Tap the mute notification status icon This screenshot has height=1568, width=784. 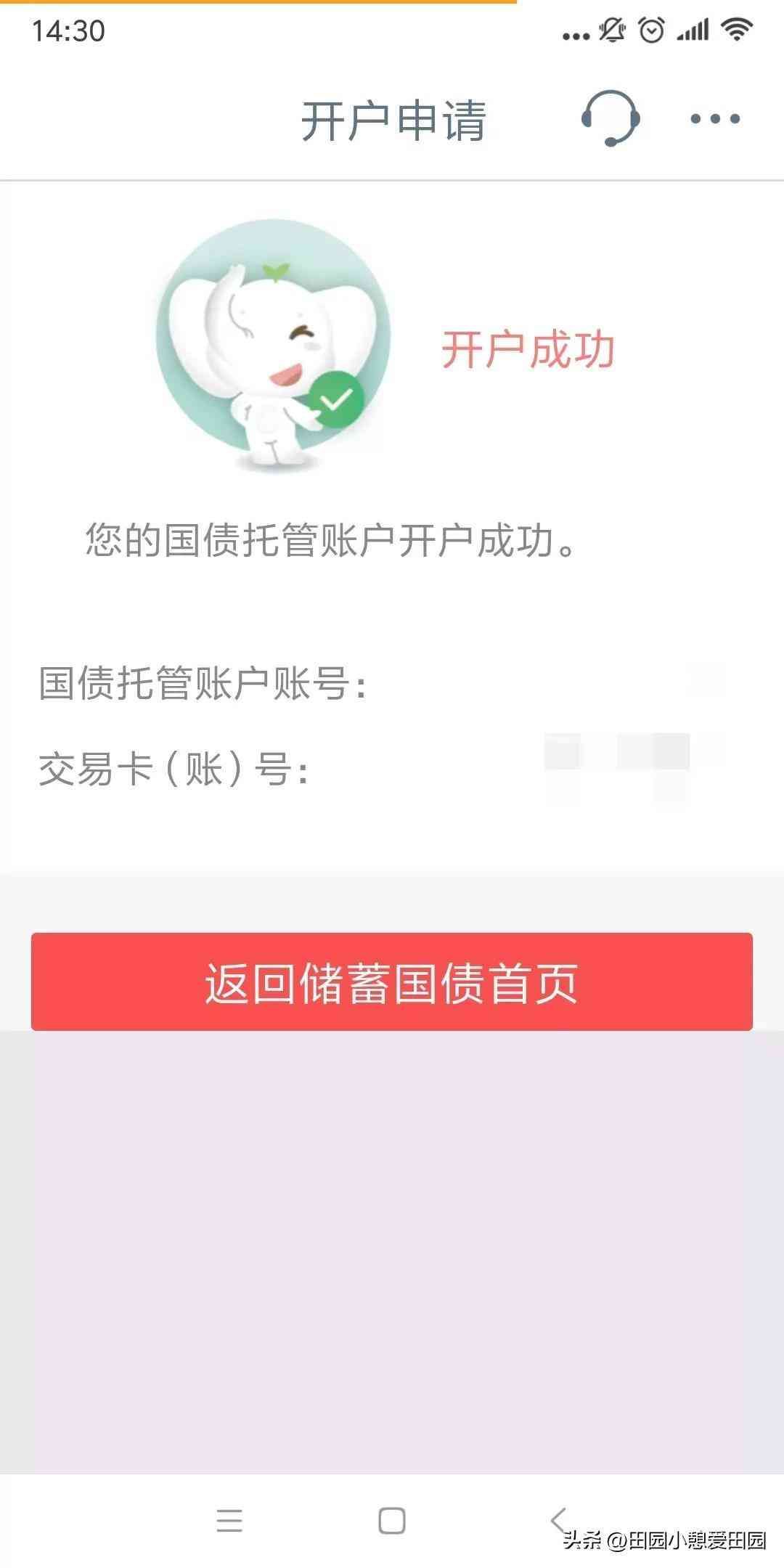tap(610, 31)
